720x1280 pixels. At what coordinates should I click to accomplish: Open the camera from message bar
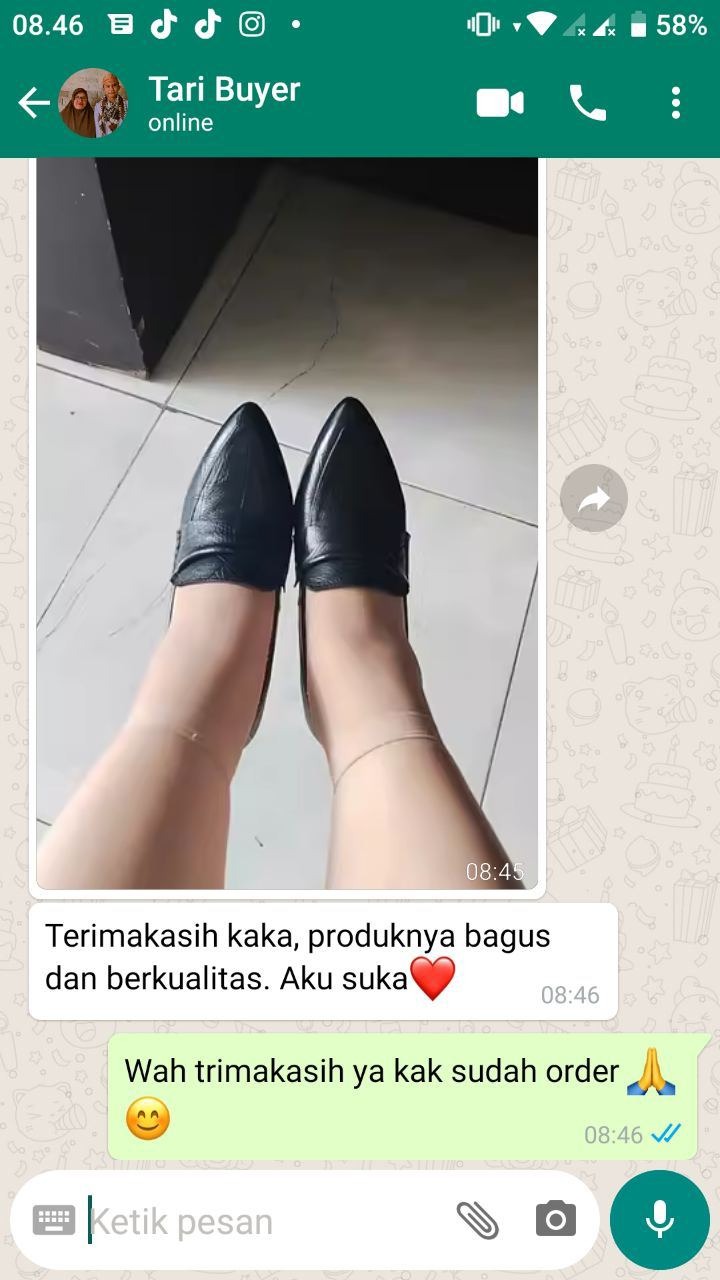[555, 1220]
